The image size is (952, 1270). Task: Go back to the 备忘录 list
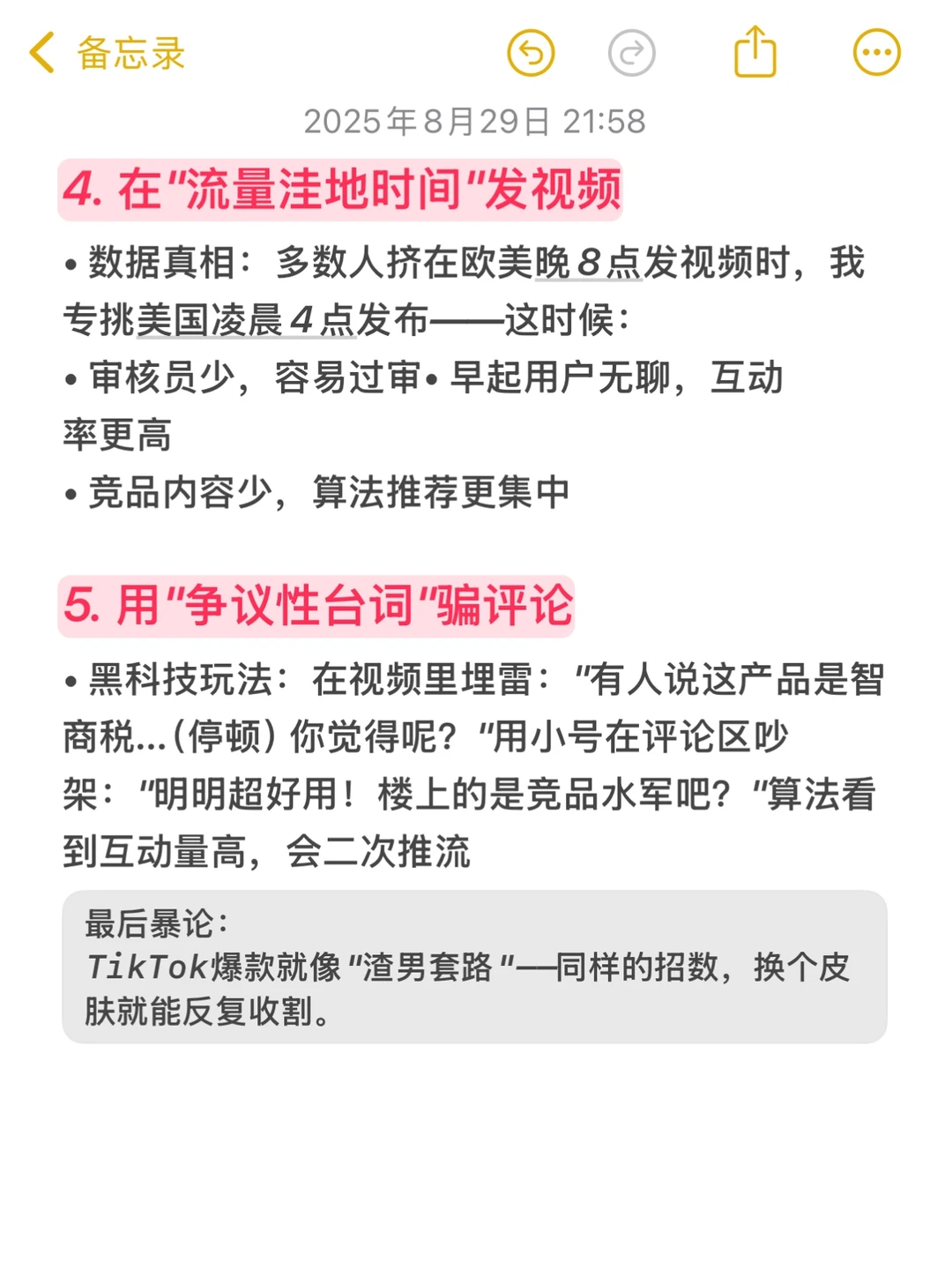pos(106,53)
